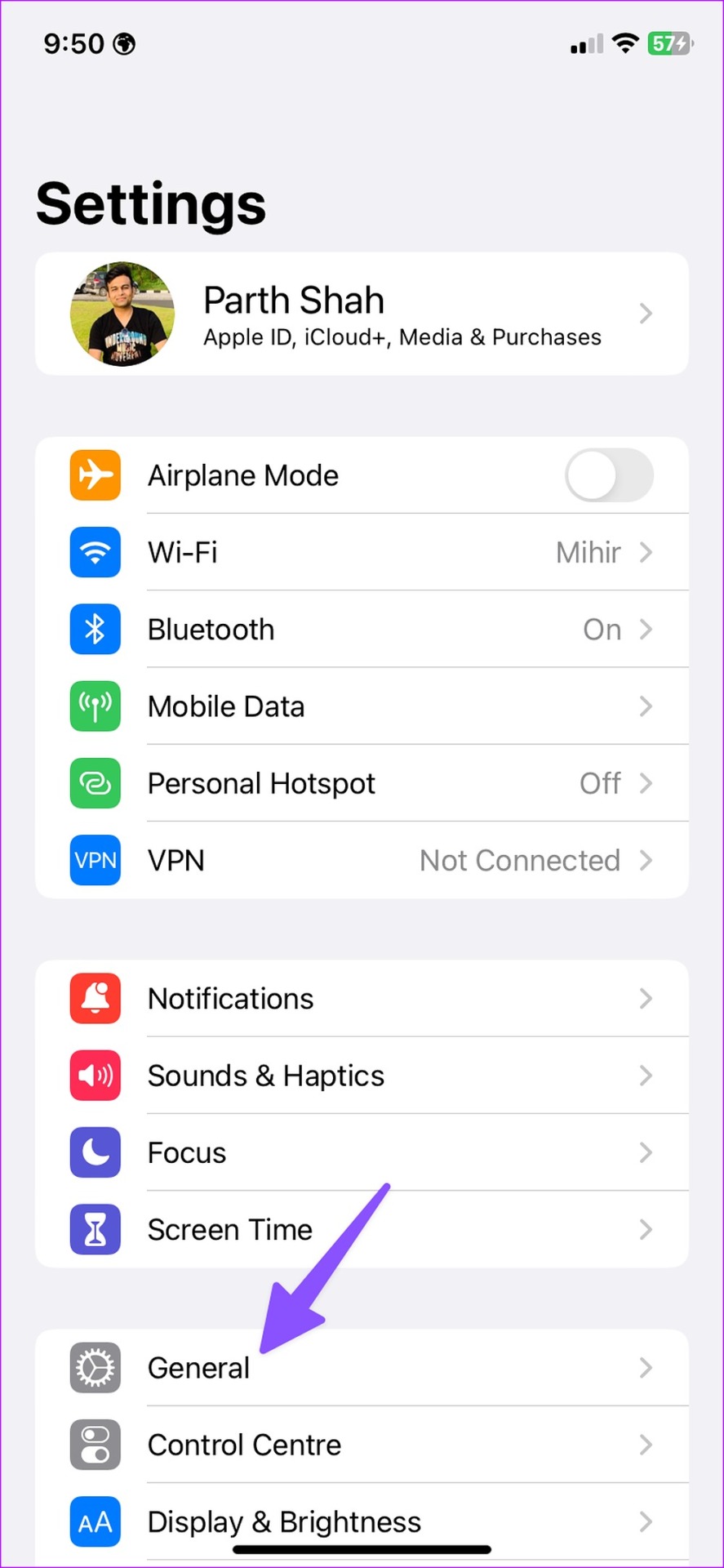Open Personal Hotspot settings
Image resolution: width=724 pixels, height=1568 pixels.
pos(362,783)
